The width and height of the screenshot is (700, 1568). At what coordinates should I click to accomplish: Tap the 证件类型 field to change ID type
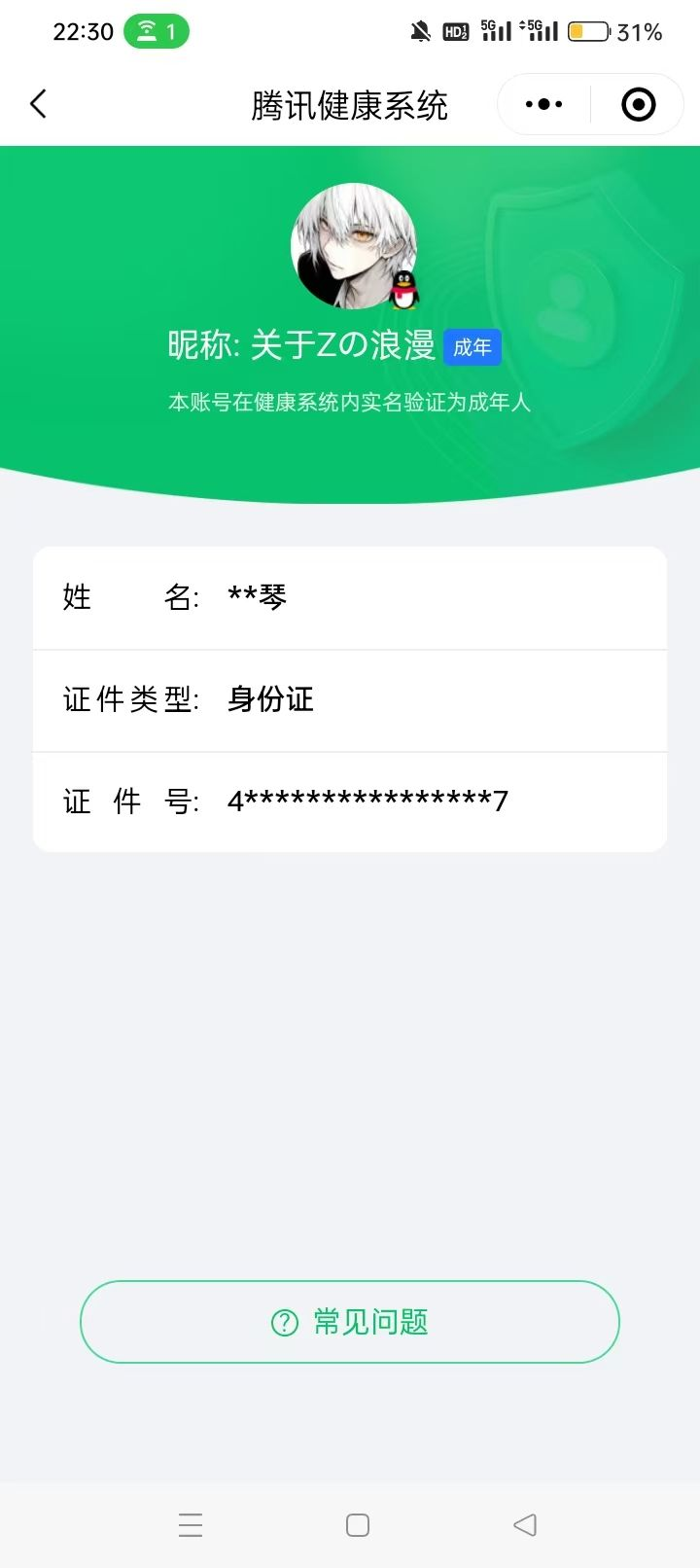click(x=127, y=700)
